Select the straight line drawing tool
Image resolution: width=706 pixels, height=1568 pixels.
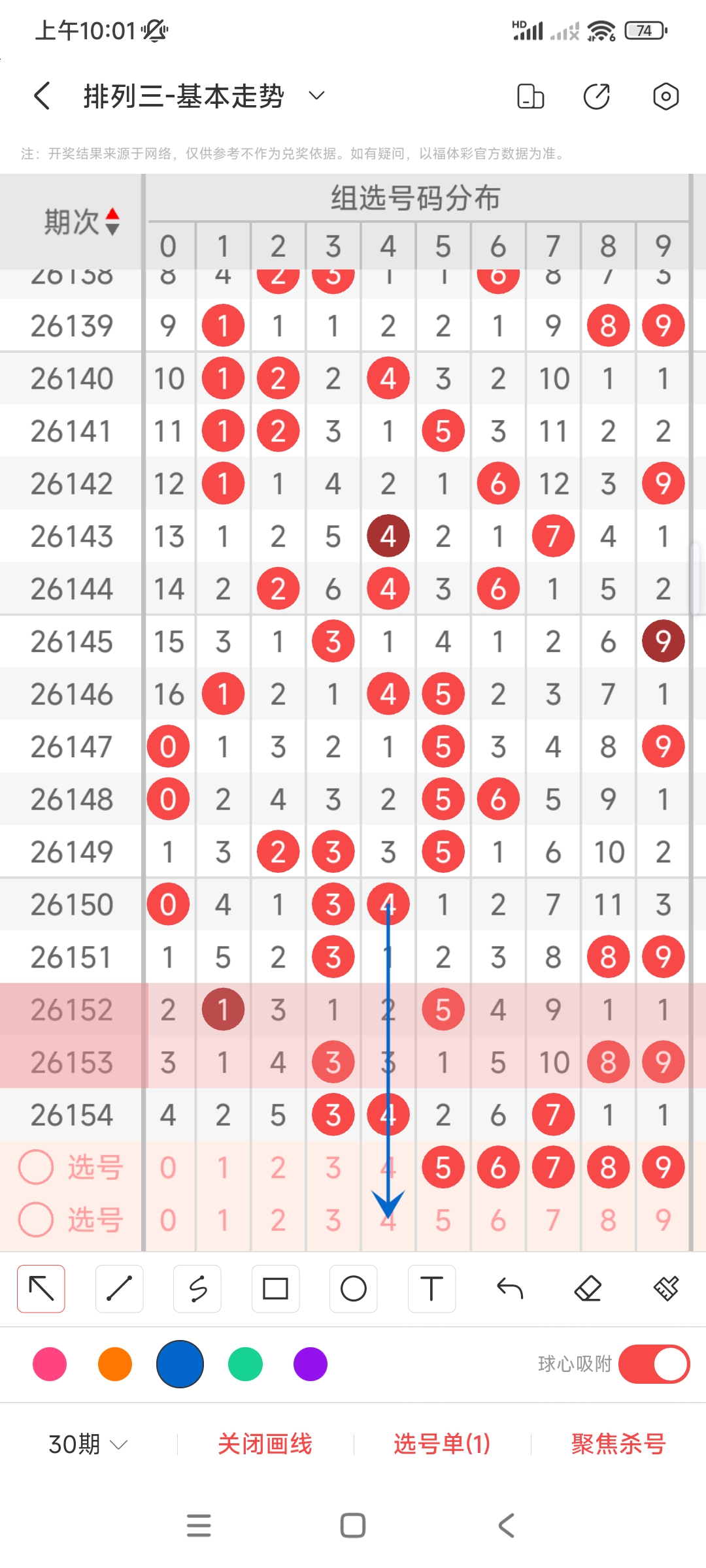119,1288
